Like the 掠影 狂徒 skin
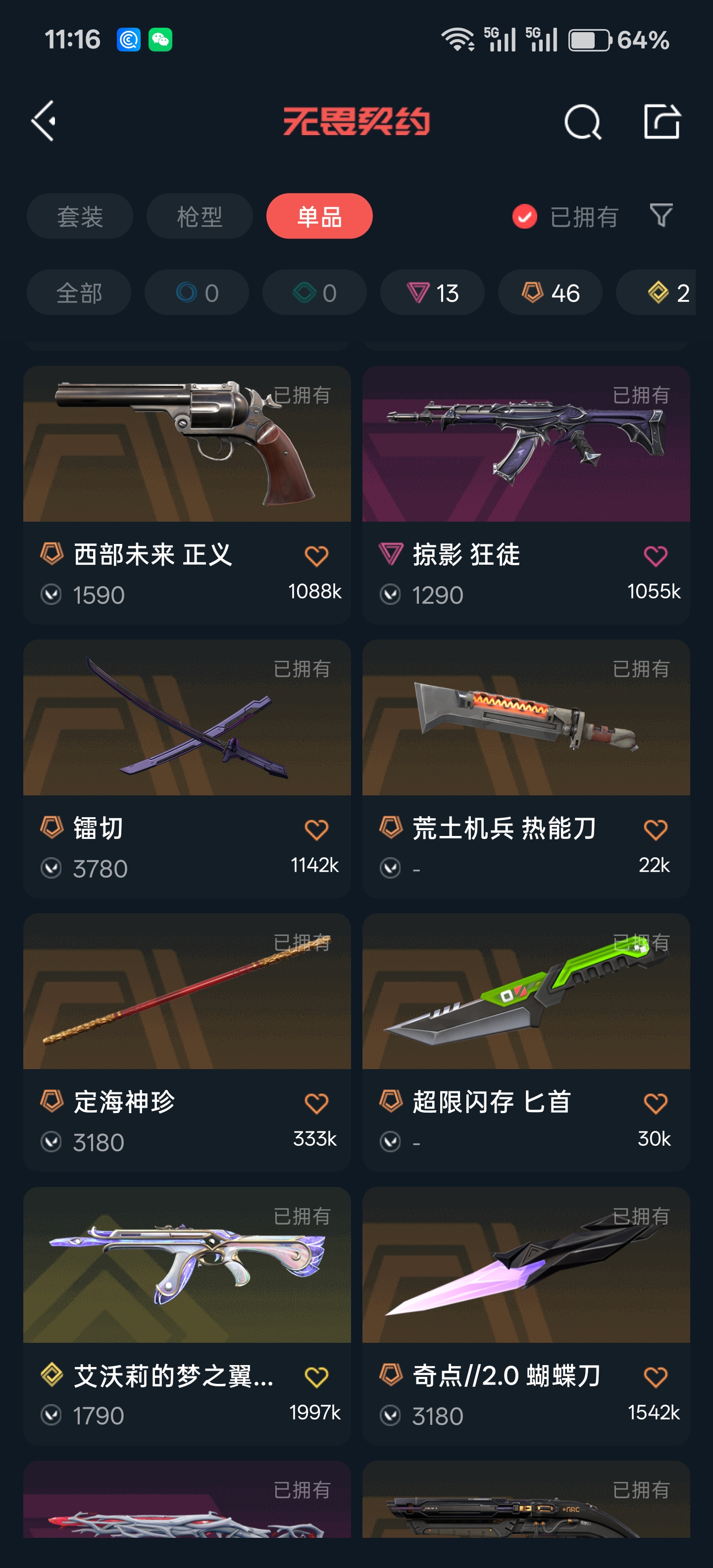 pos(655,556)
